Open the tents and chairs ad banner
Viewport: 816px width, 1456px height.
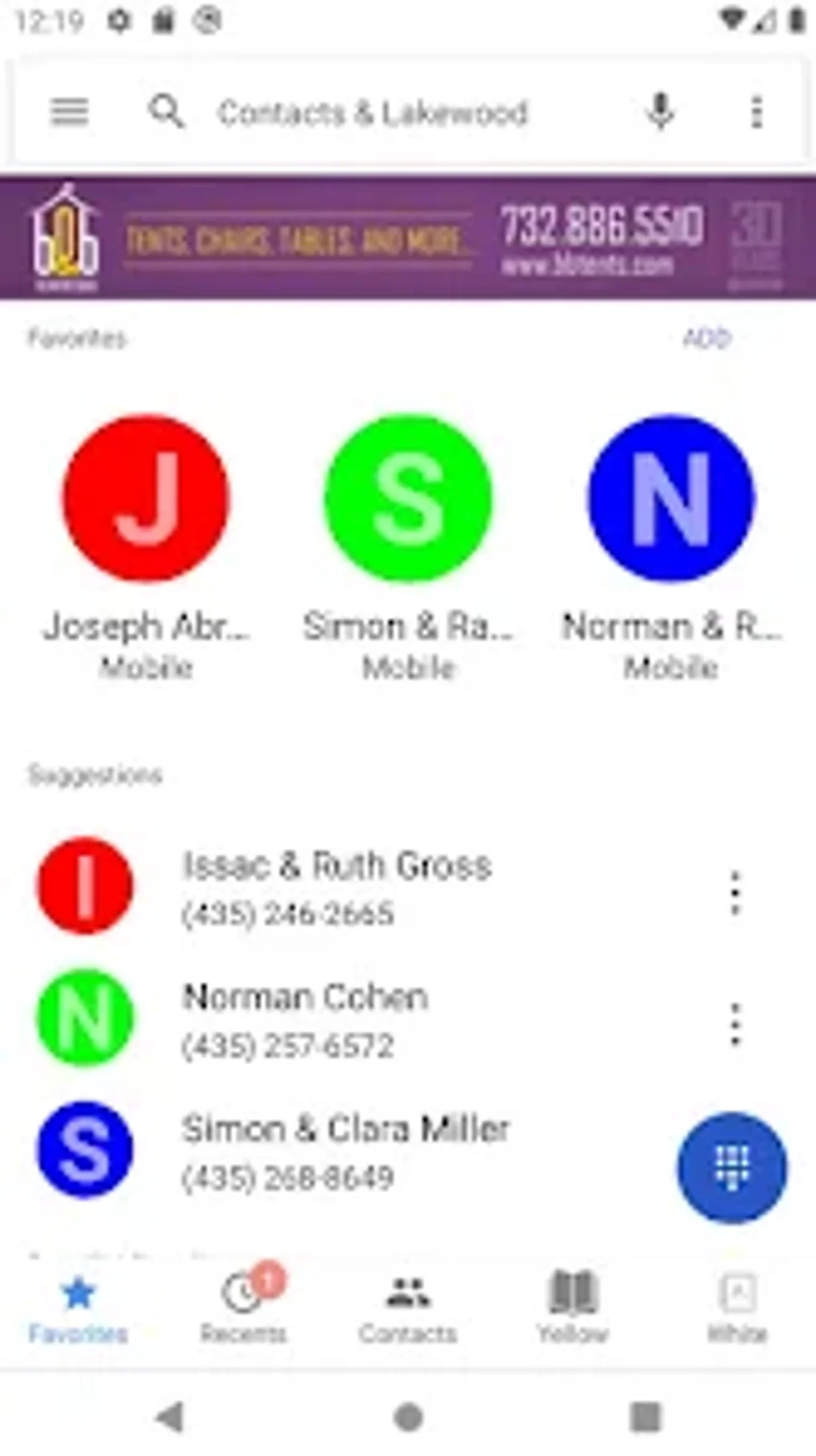point(408,238)
